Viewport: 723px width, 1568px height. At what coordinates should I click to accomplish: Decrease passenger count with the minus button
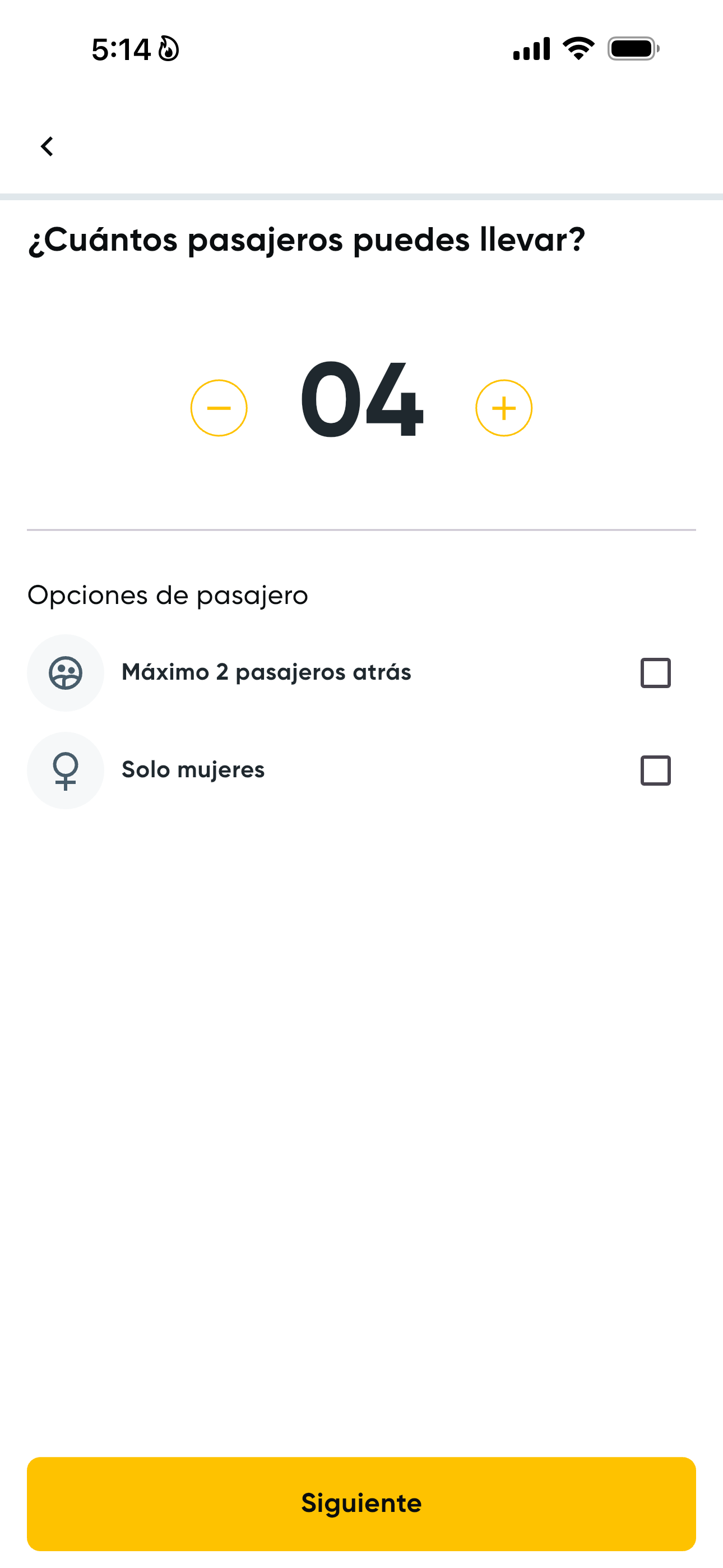coord(219,408)
